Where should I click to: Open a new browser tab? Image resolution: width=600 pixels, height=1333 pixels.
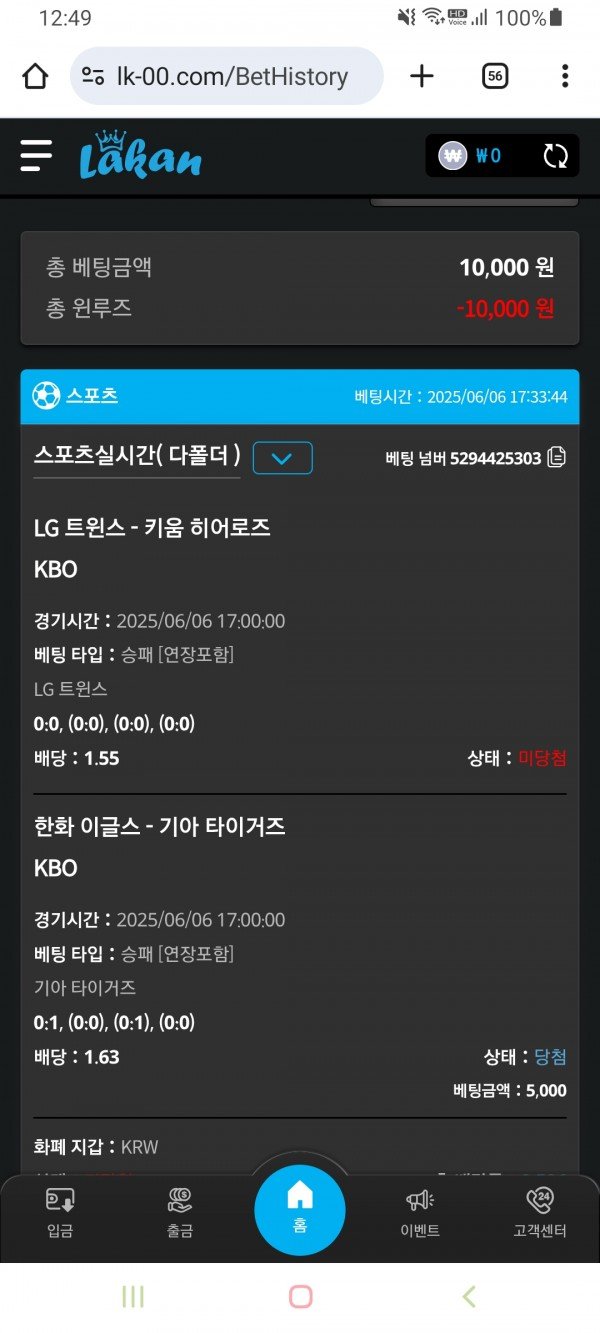(x=422, y=76)
